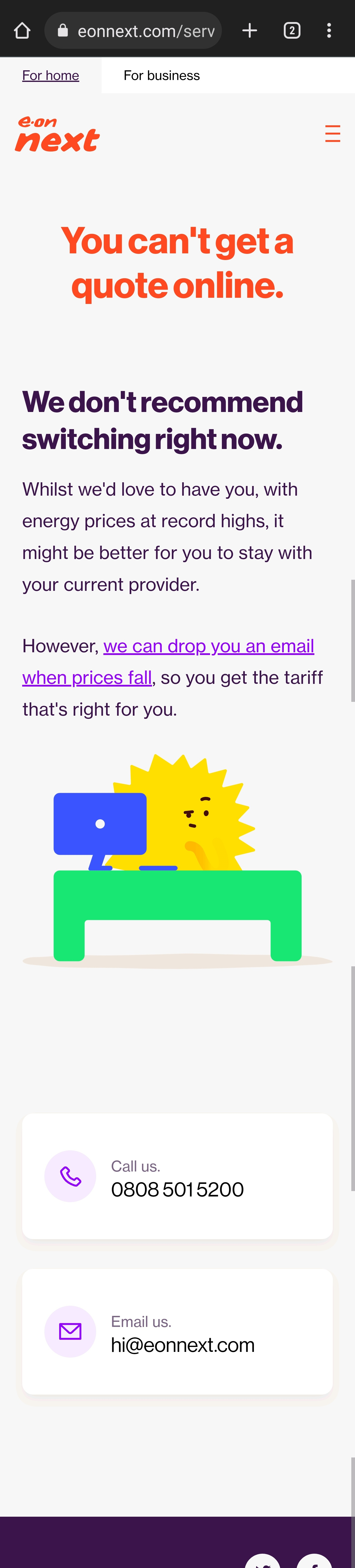Screen dimensions: 355x1568
Task: View the open tabs switcher
Action: 292,30
